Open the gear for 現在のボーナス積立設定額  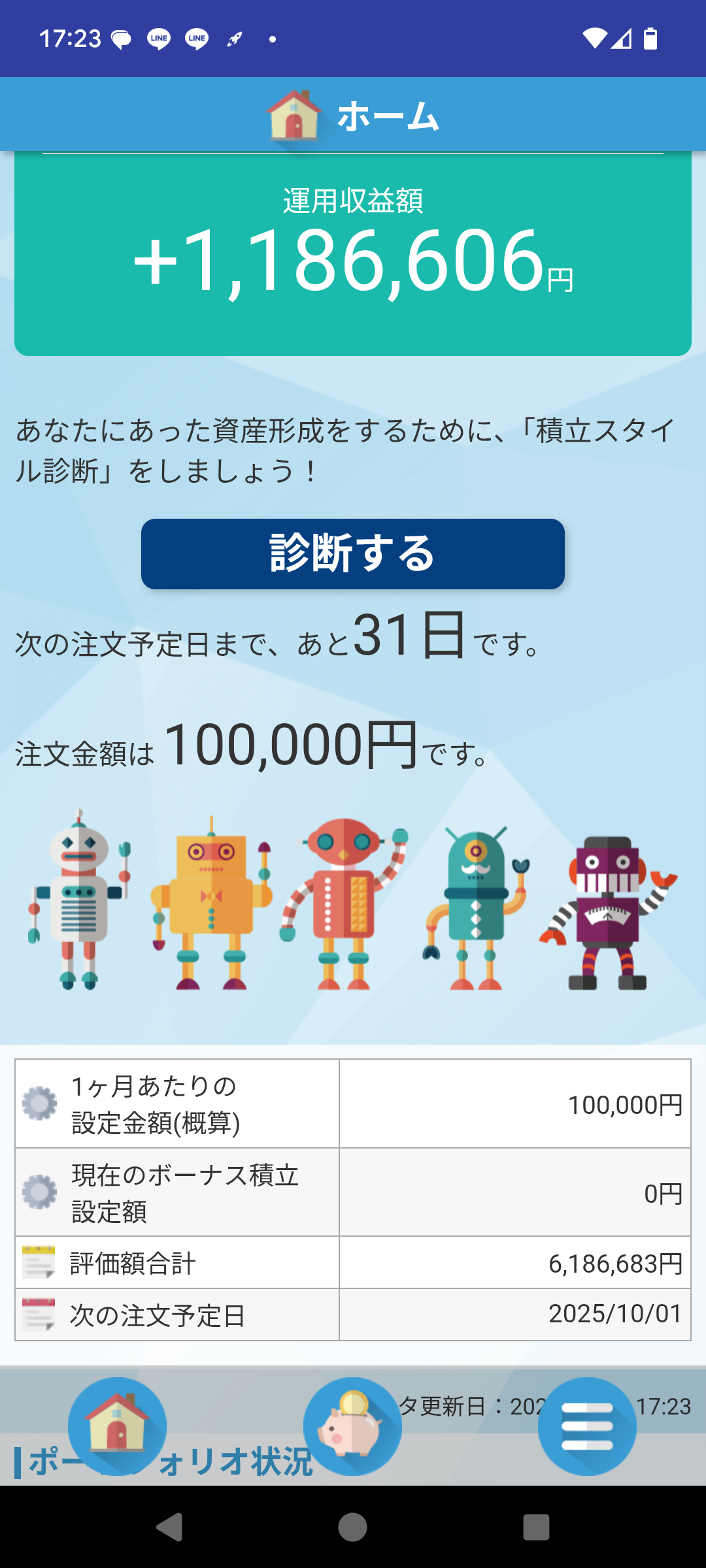click(x=39, y=1192)
